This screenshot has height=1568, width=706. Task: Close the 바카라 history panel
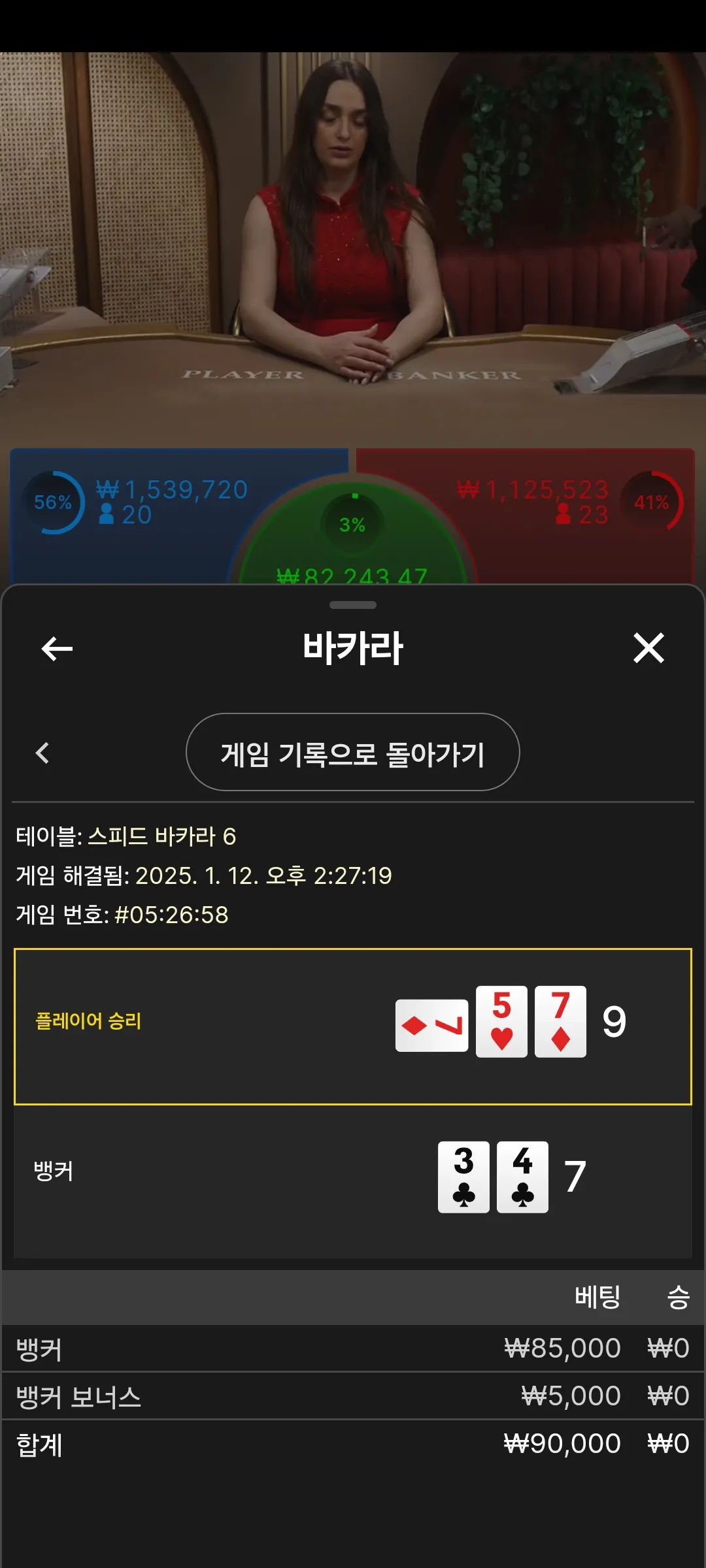648,648
